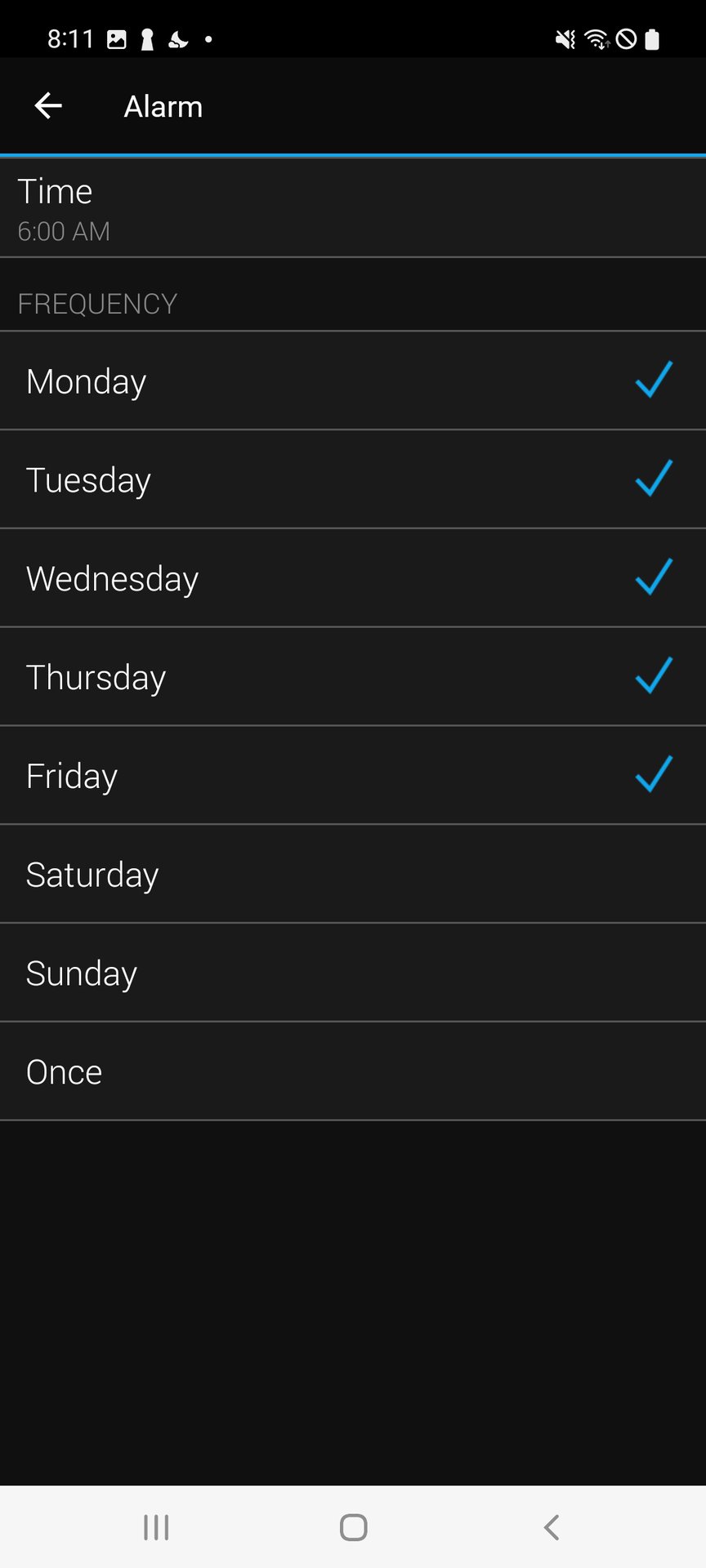706x1568 pixels.
Task: Disable the alarm on Friday
Action: point(353,776)
